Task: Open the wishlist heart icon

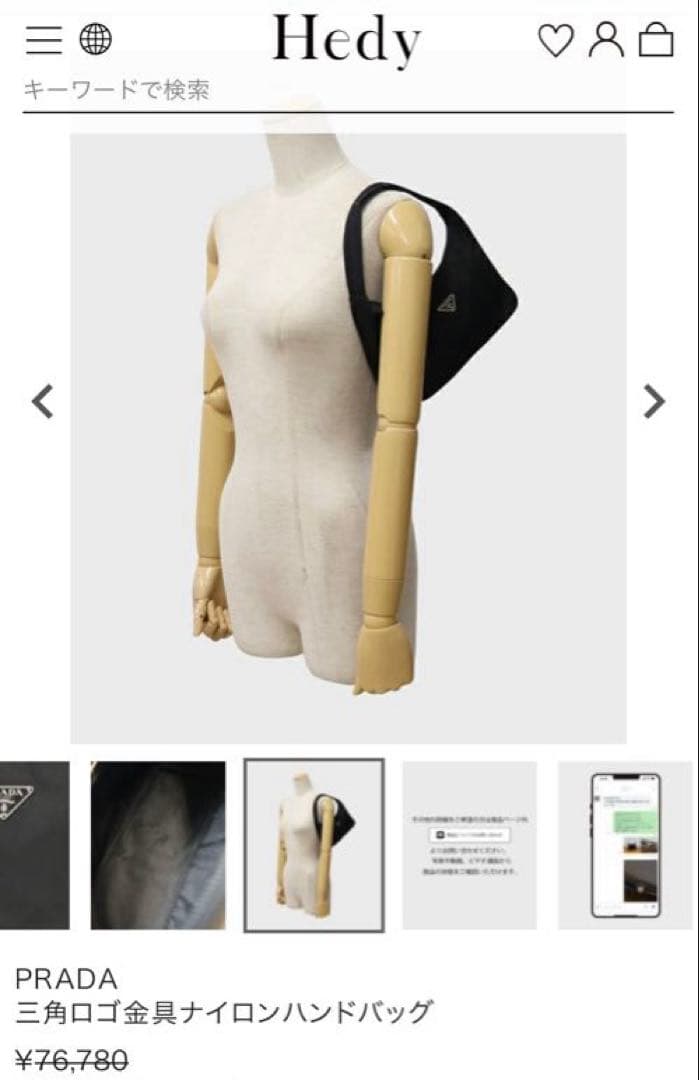Action: (556, 40)
